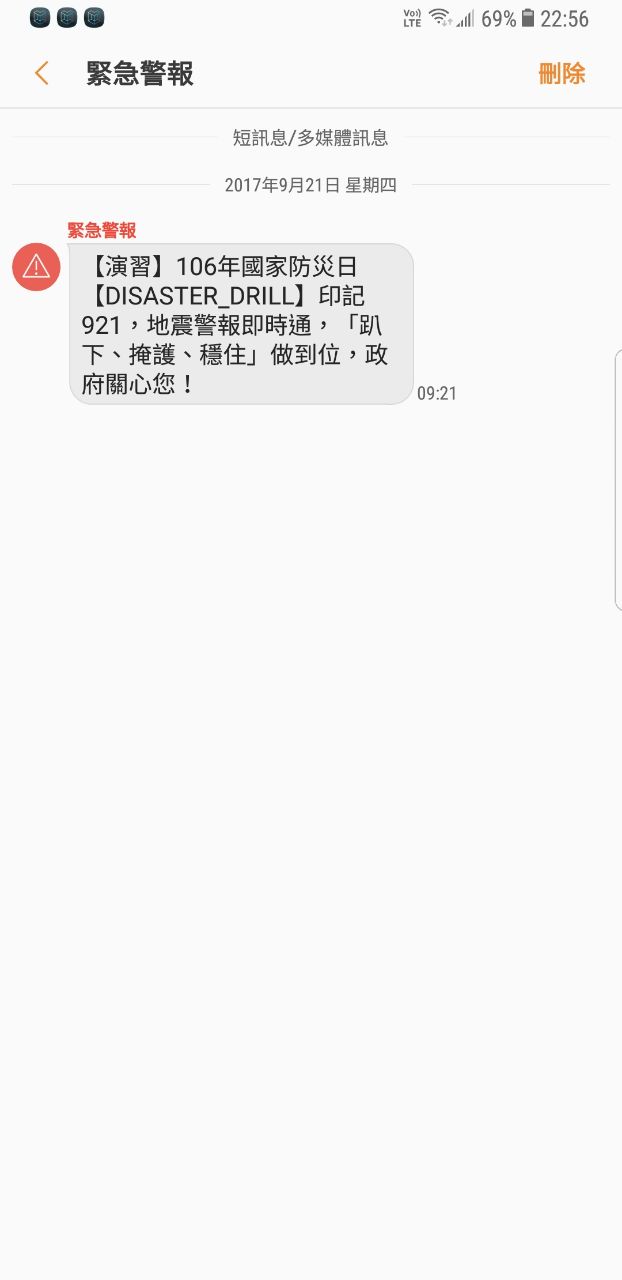622x1280 pixels.
Task: Tap the 刪除 delete button
Action: (561, 73)
